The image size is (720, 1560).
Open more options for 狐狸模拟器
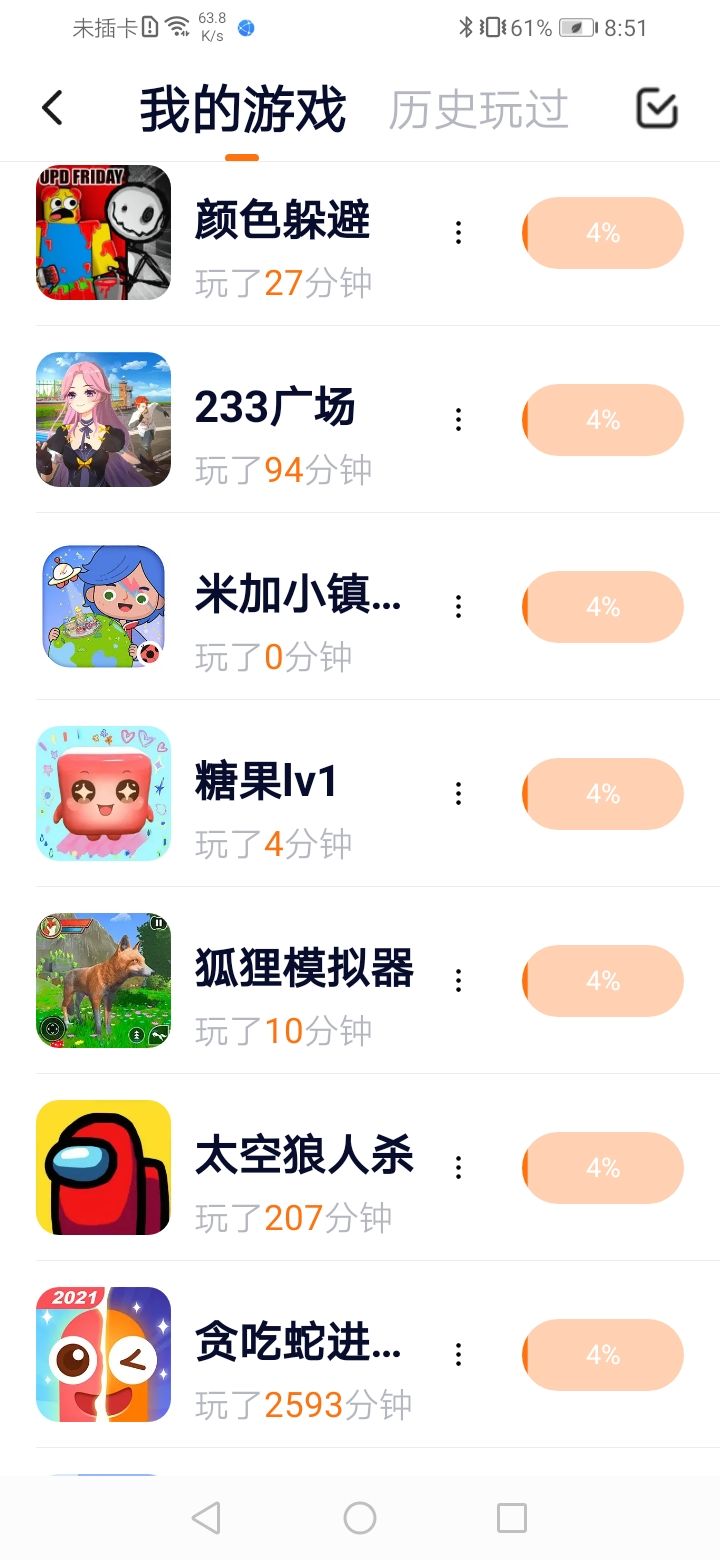click(458, 981)
